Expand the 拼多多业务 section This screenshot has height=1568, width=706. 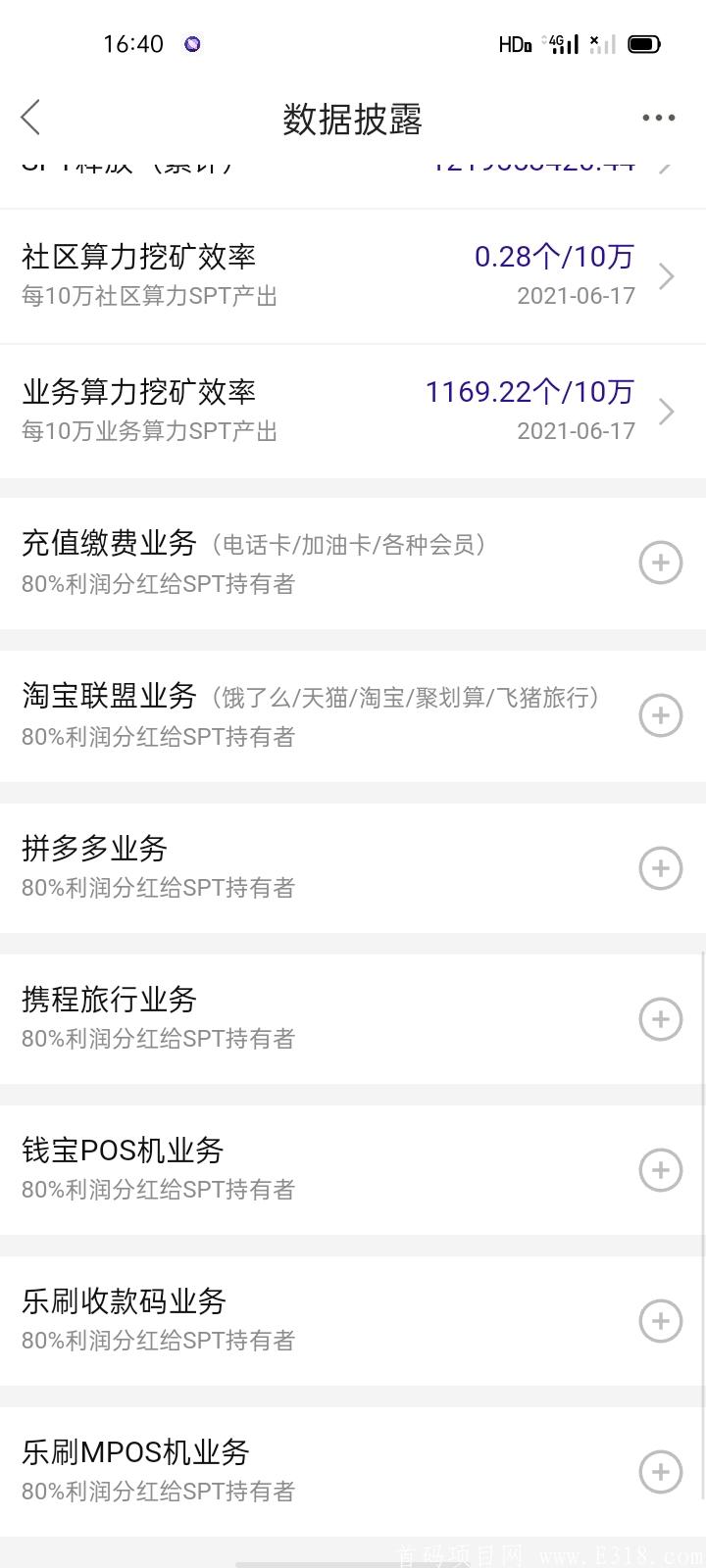click(661, 868)
